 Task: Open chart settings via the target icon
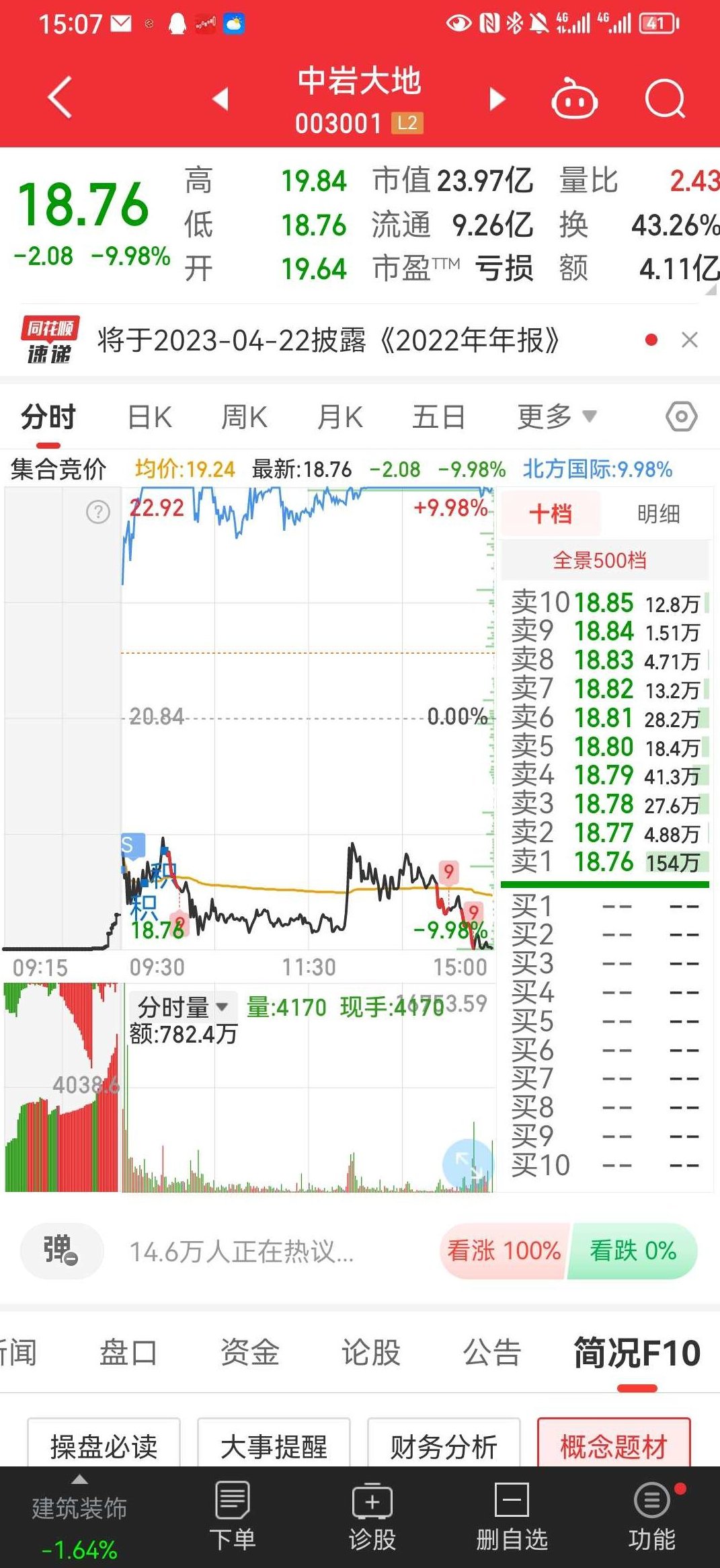click(681, 416)
